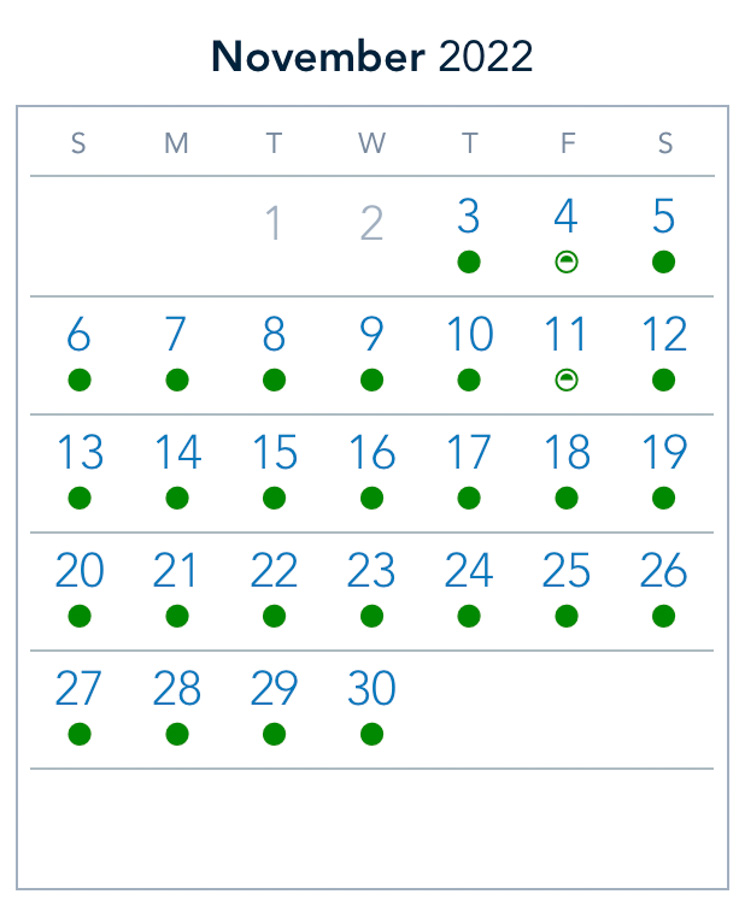The height and width of the screenshot is (900, 739).
Task: Pick Tuesday, November 29
Action: [274, 691]
